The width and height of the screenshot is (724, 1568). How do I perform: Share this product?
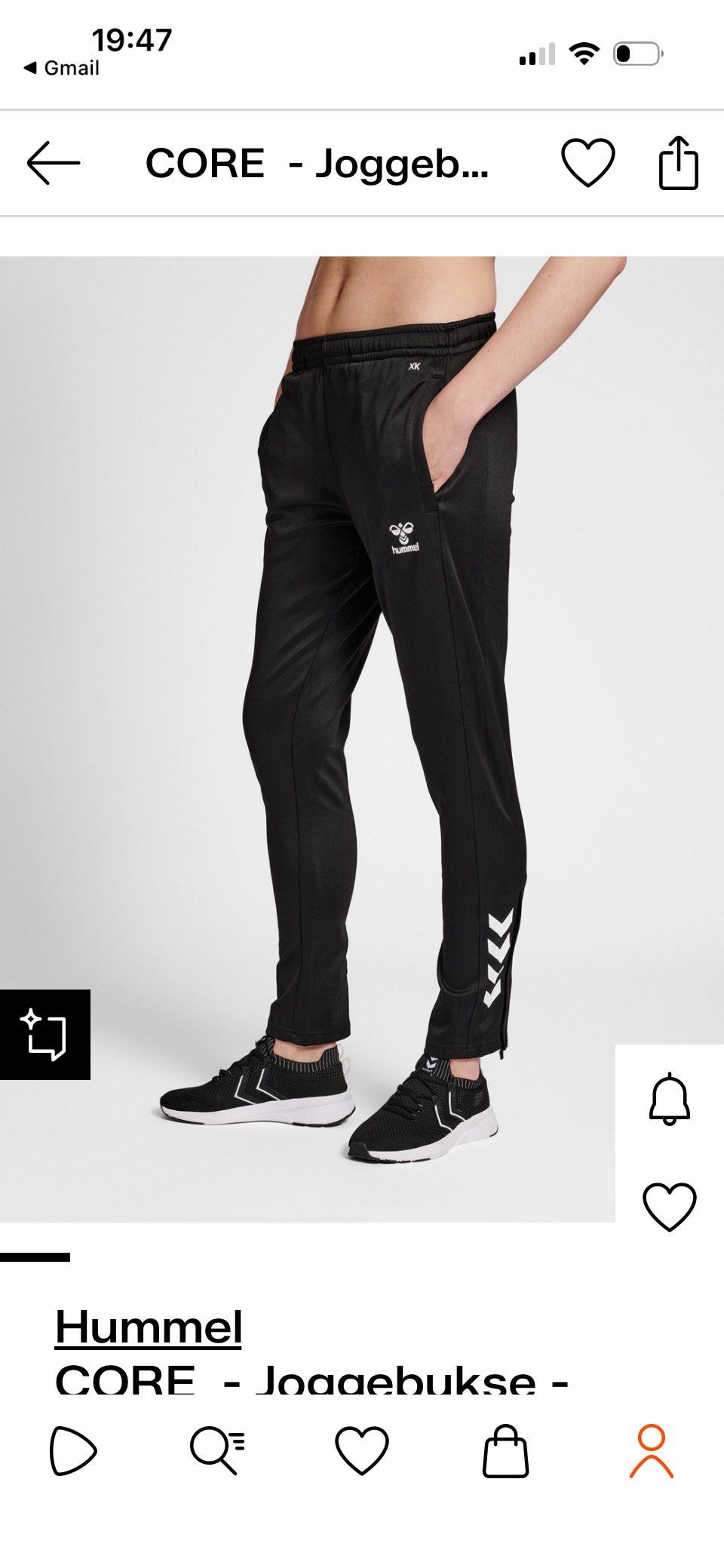click(678, 162)
